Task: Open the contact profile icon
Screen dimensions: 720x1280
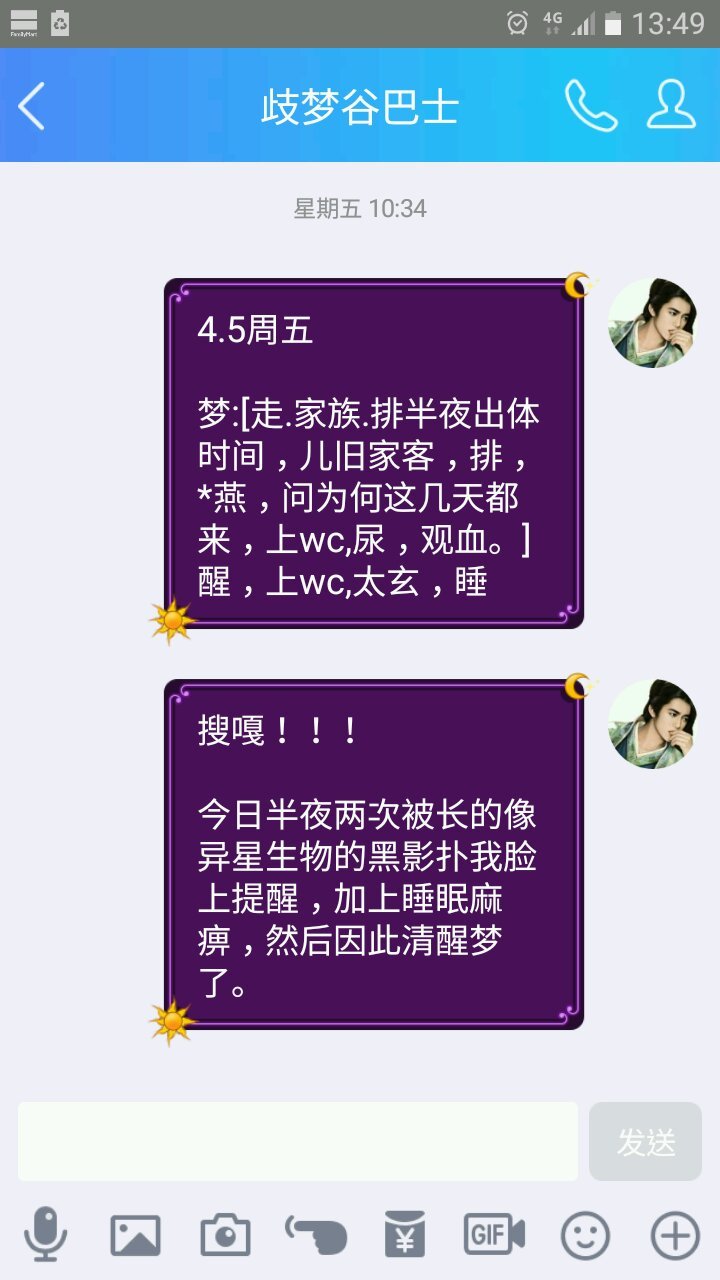Action: pos(671,104)
